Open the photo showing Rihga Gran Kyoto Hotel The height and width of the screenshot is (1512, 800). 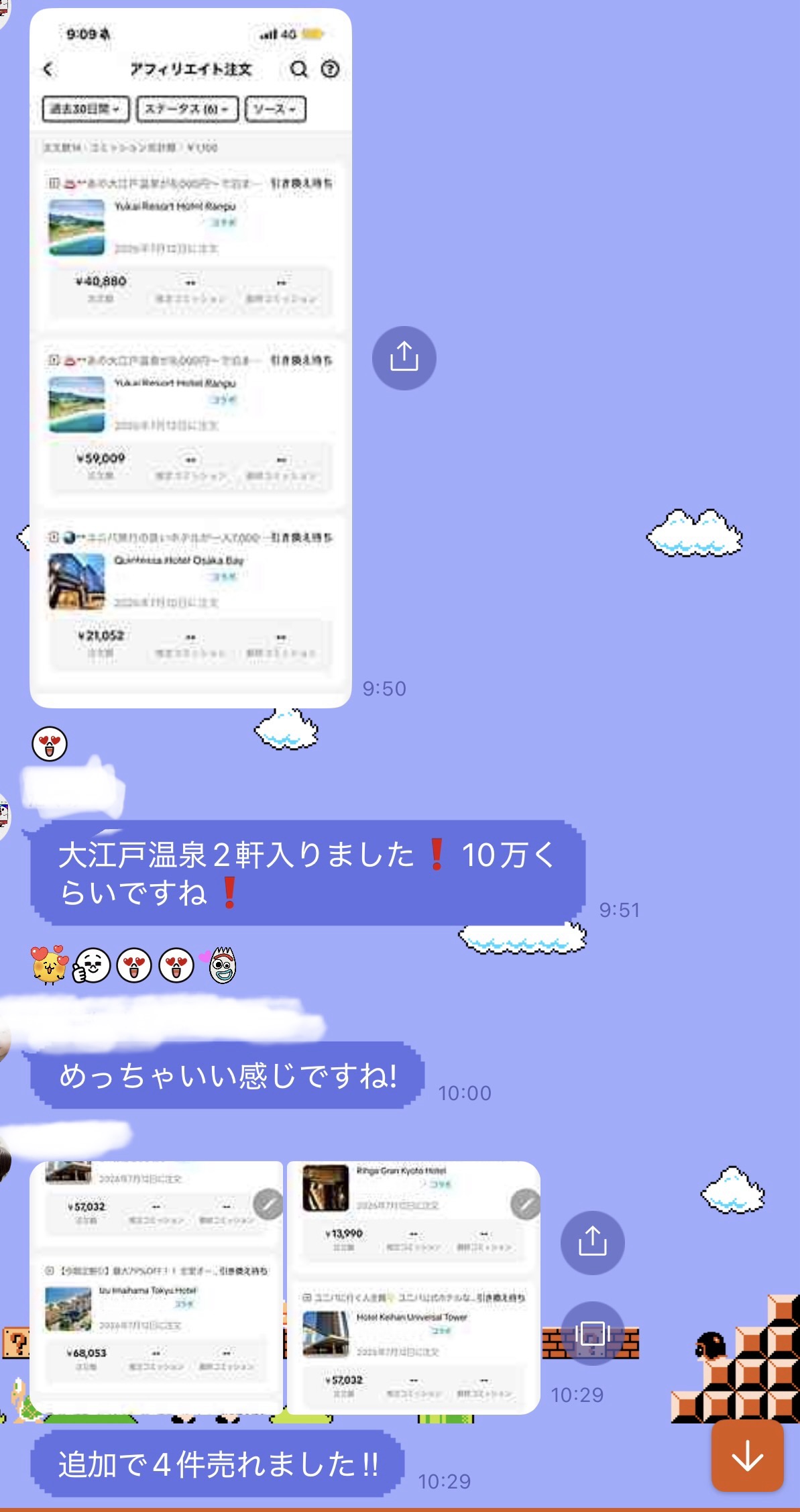pyautogui.click(x=414, y=1287)
